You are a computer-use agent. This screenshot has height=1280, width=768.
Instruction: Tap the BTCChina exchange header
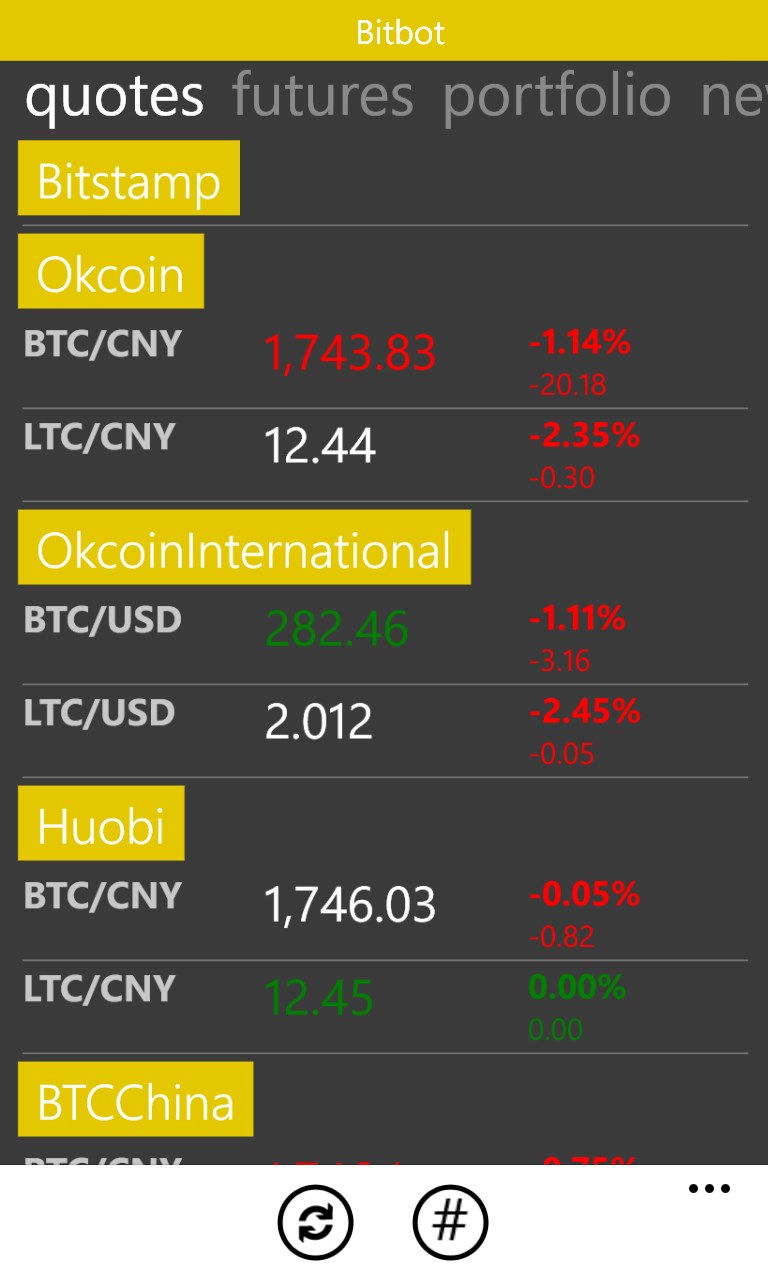[135, 1099]
